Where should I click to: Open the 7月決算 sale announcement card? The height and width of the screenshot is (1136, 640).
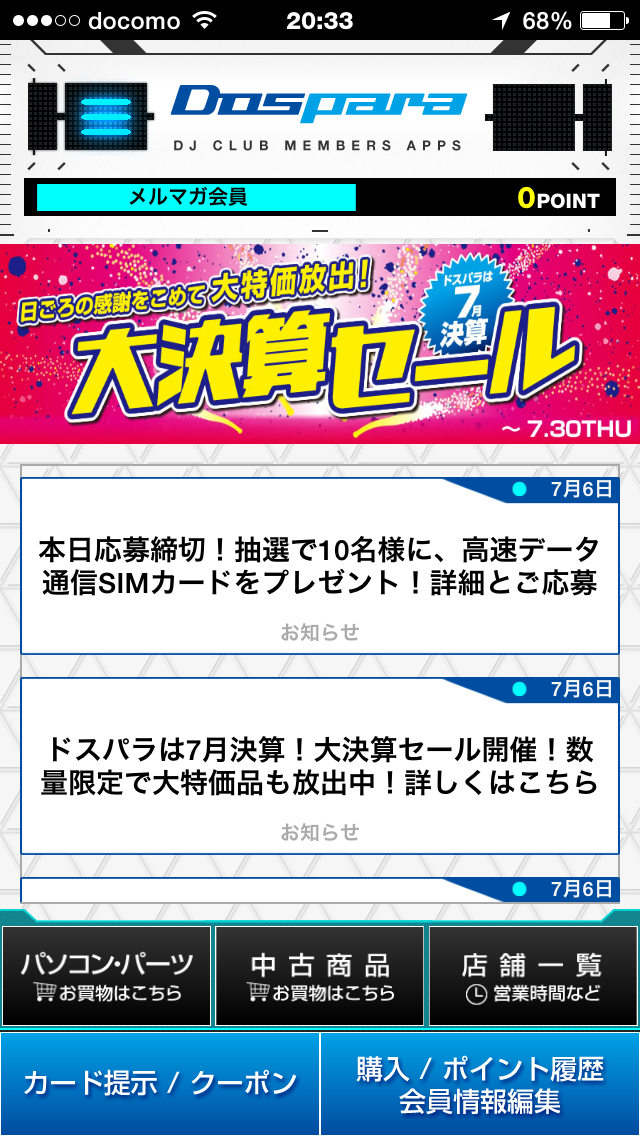[x=320, y=766]
